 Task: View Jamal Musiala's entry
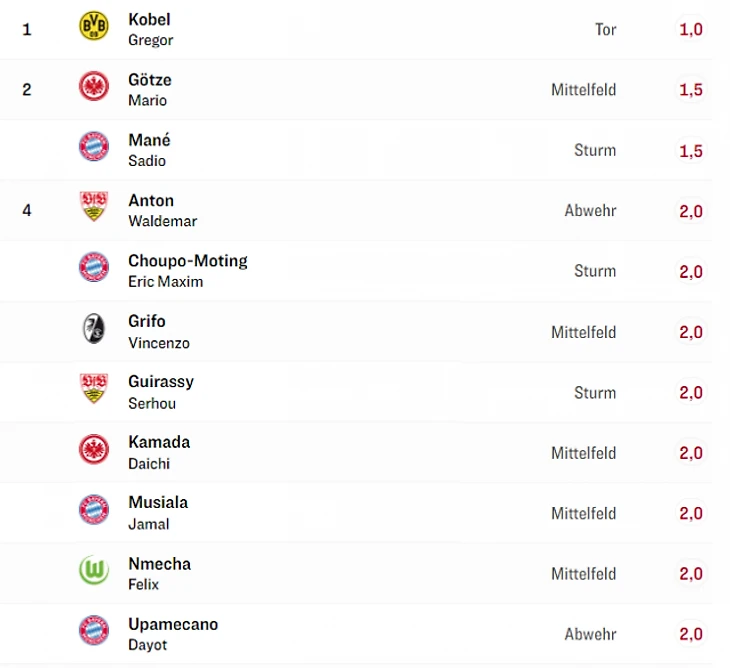(x=158, y=513)
